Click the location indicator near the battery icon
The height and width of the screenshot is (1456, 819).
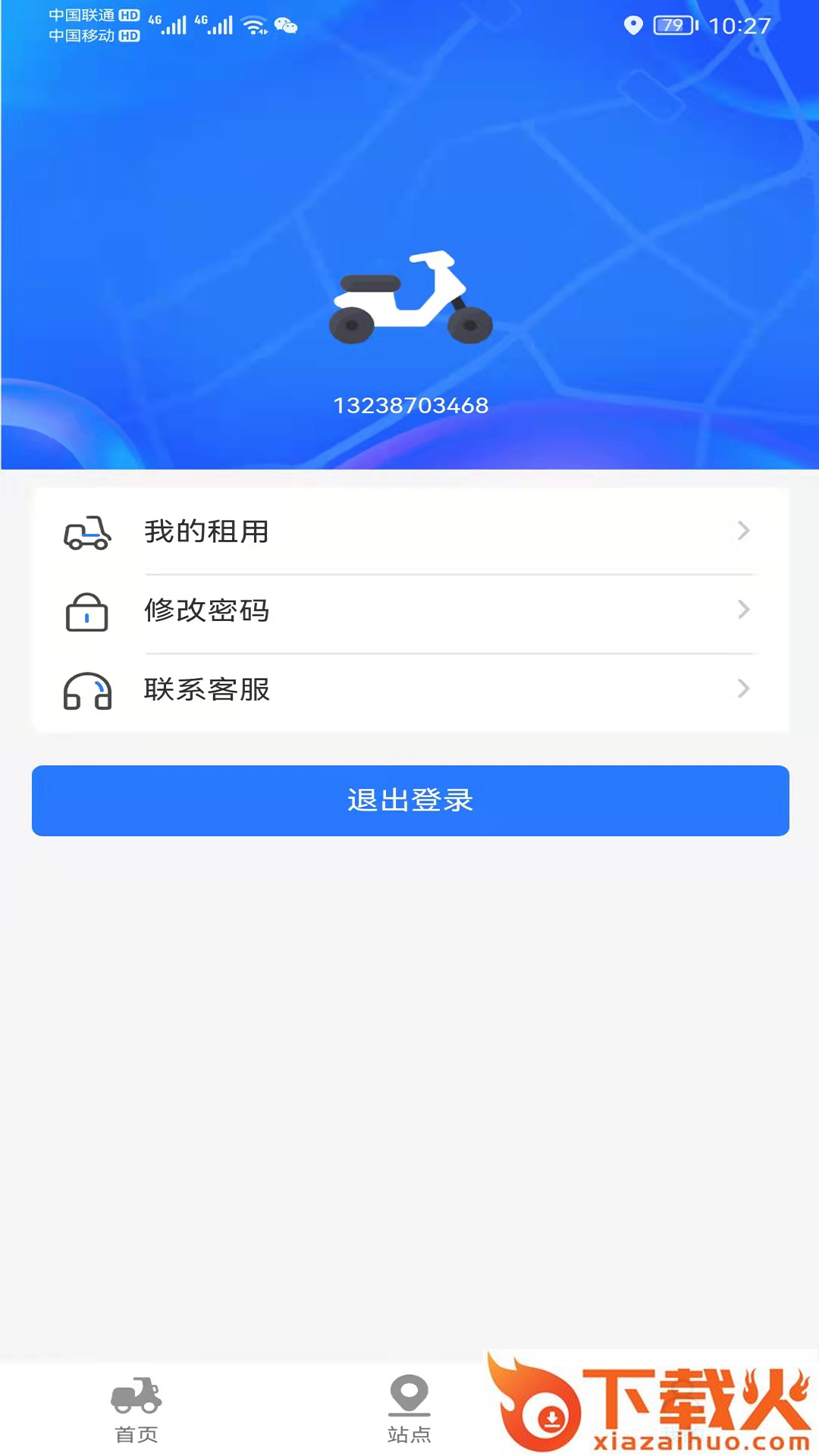pyautogui.click(x=634, y=25)
